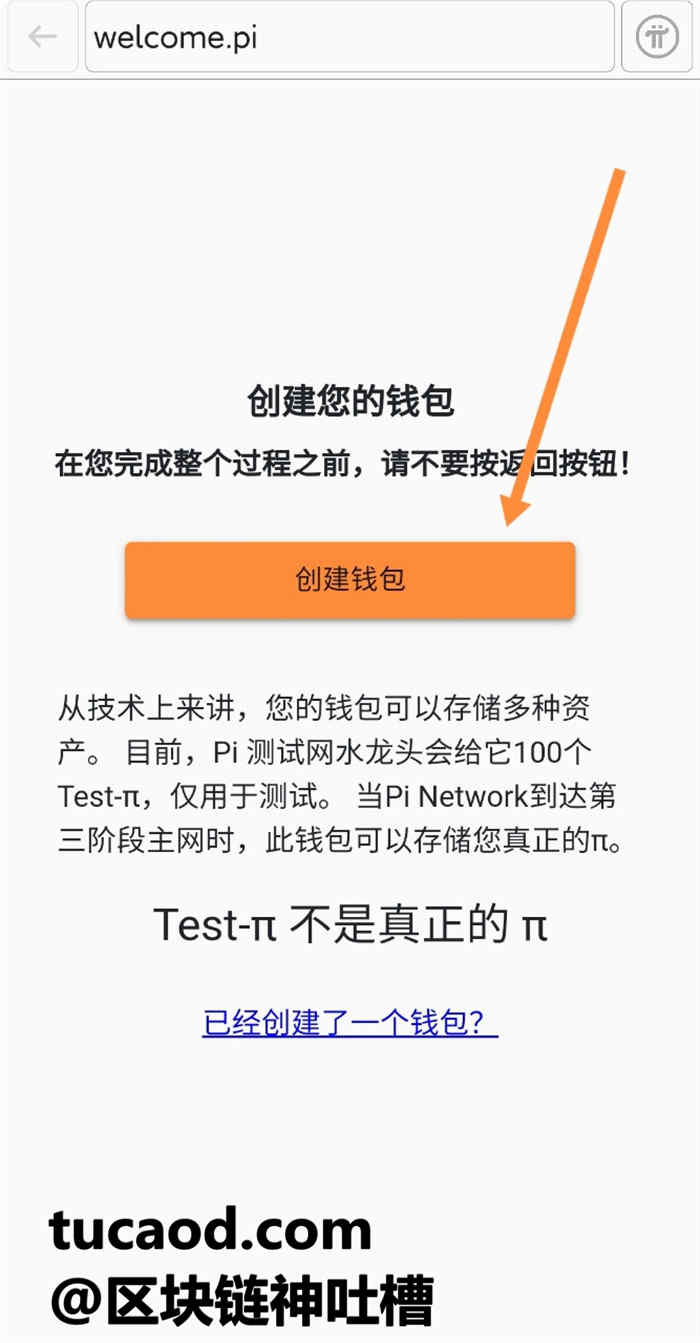
Task: Tap the orange 创建钱包 button
Action: click(x=350, y=580)
